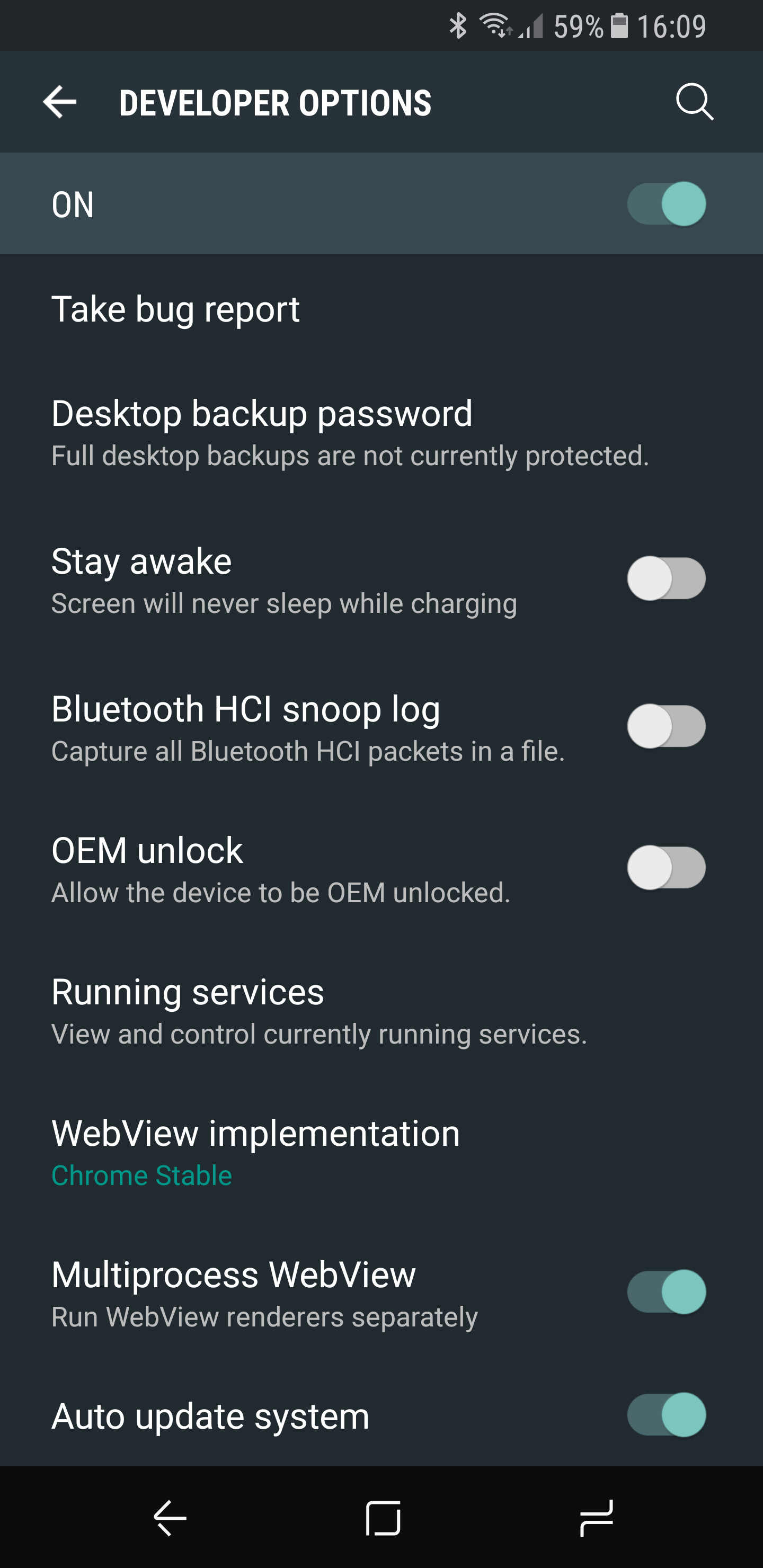This screenshot has height=1568, width=763.
Task: Open Take bug report
Action: (175, 309)
